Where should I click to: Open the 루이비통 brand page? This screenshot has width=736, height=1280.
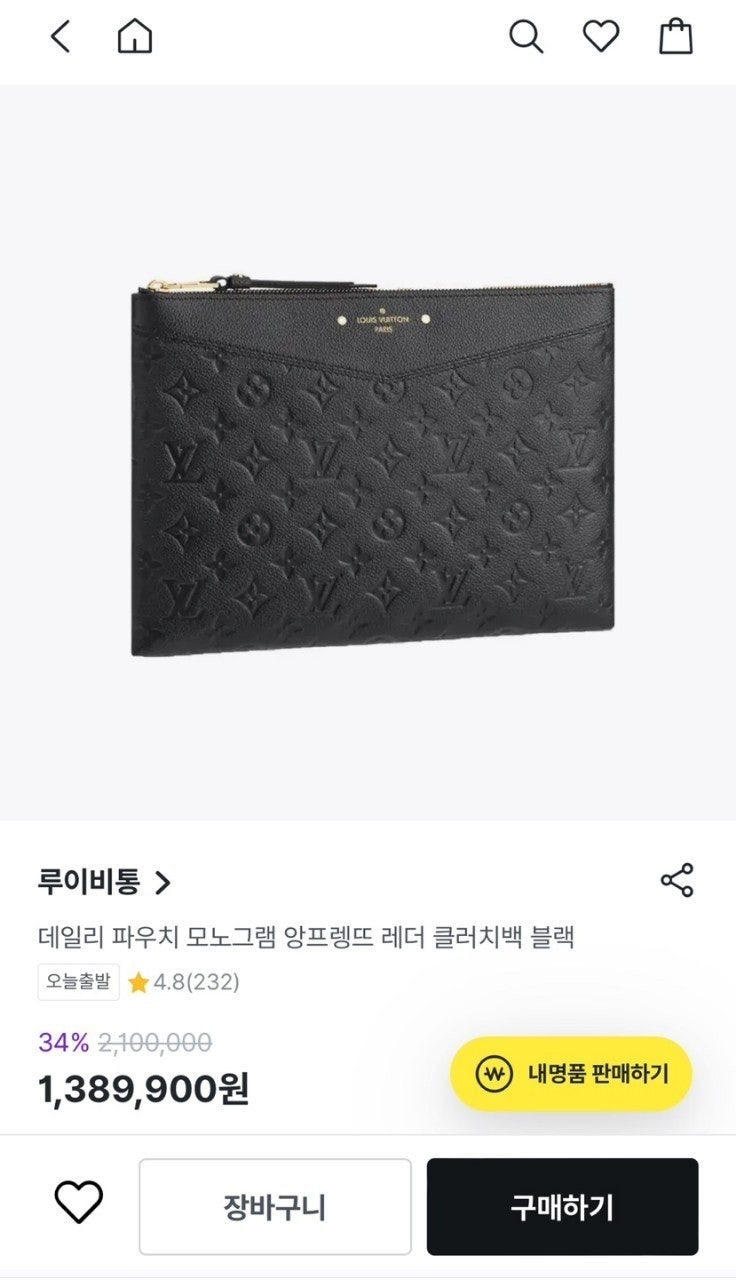[x=105, y=882]
